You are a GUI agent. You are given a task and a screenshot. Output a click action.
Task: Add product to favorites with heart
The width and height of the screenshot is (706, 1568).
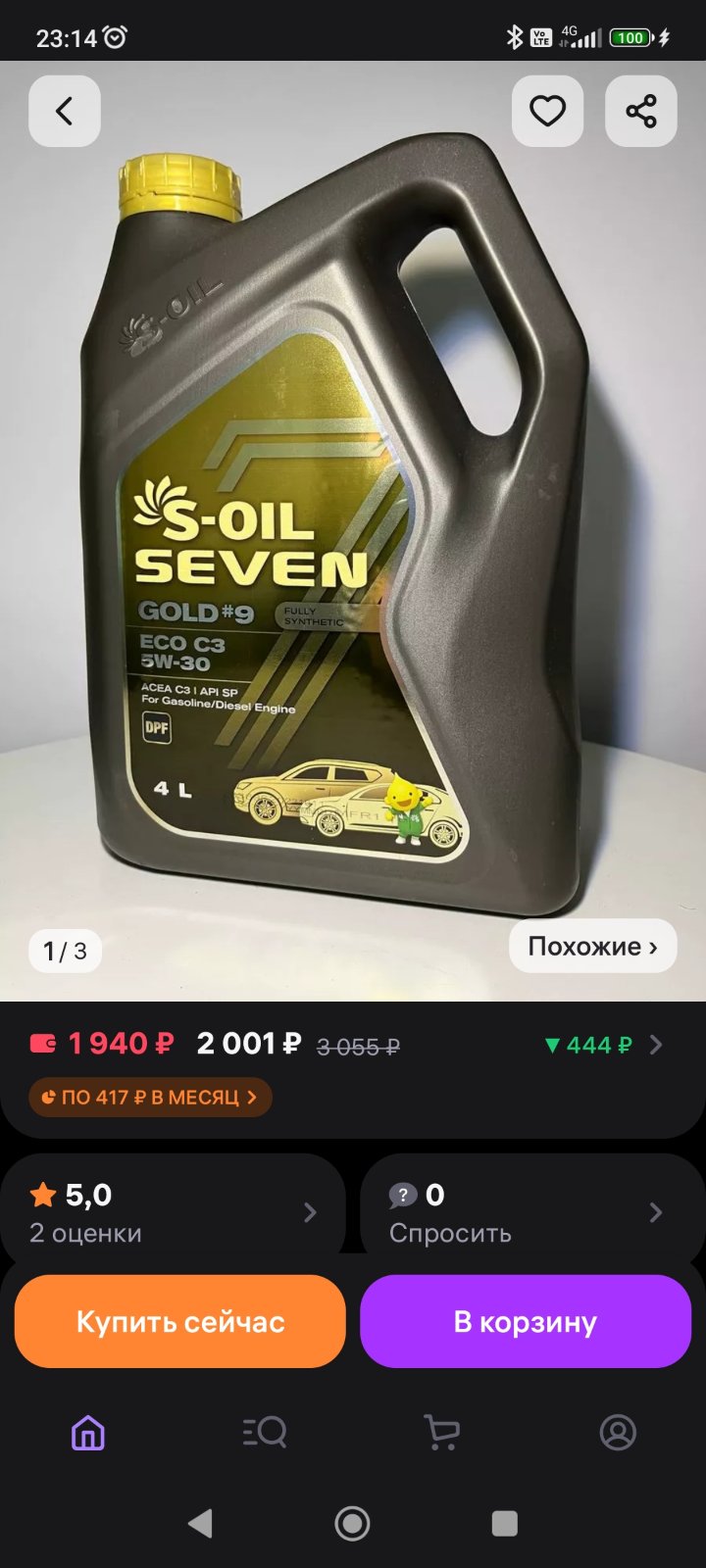tap(547, 111)
